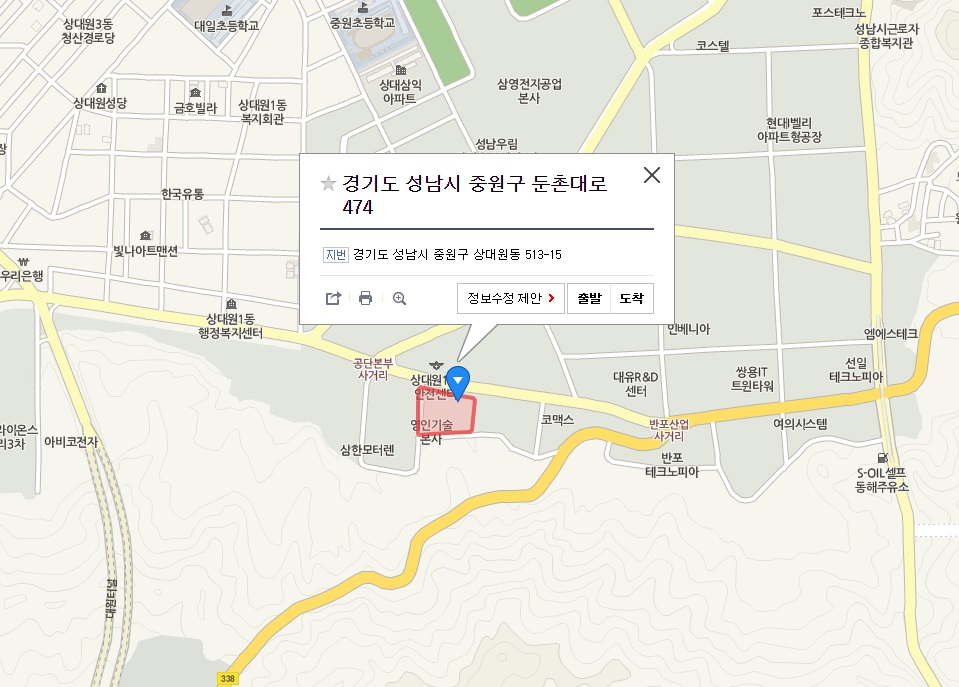The height and width of the screenshot is (687, 959).
Task: Close the address info popup
Action: [x=652, y=175]
